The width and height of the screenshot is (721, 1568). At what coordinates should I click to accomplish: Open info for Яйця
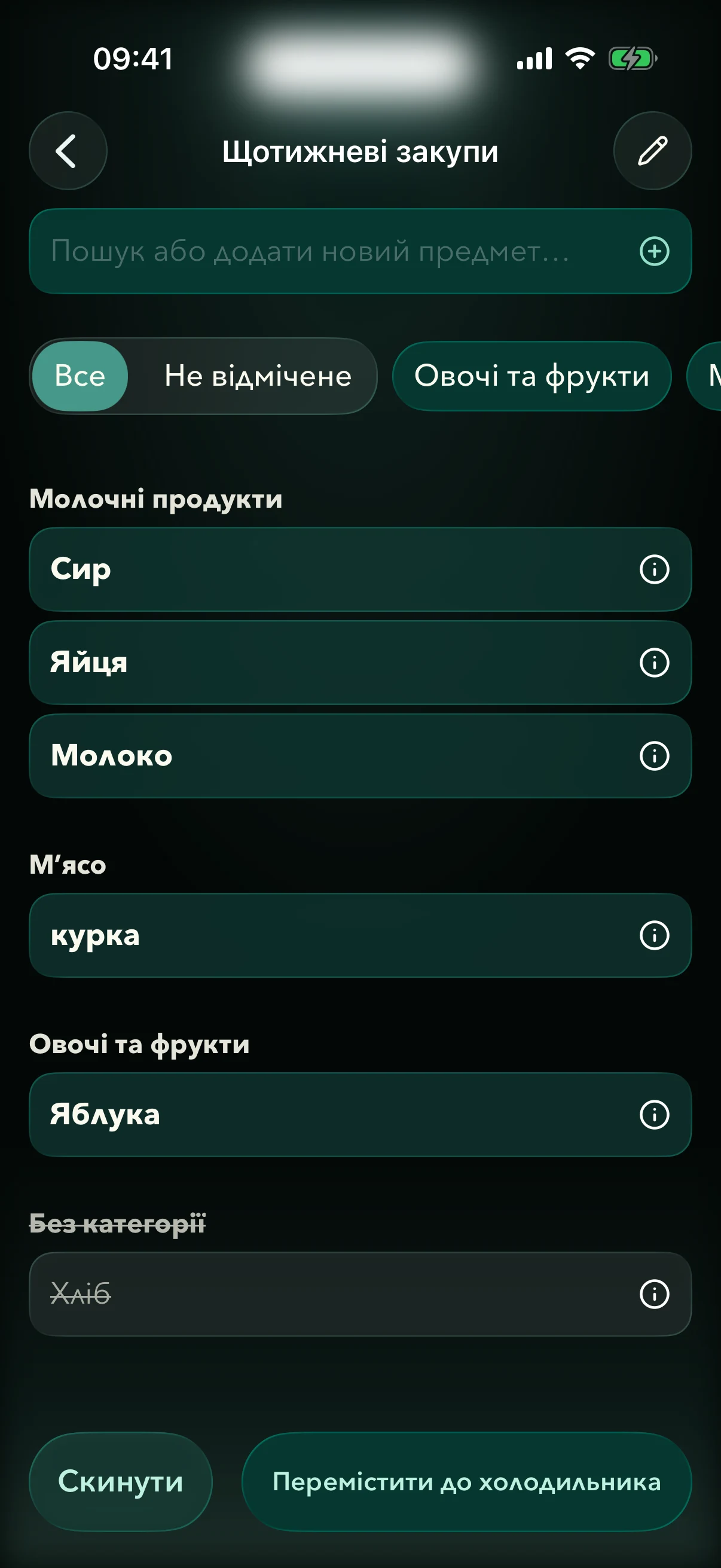click(x=654, y=662)
